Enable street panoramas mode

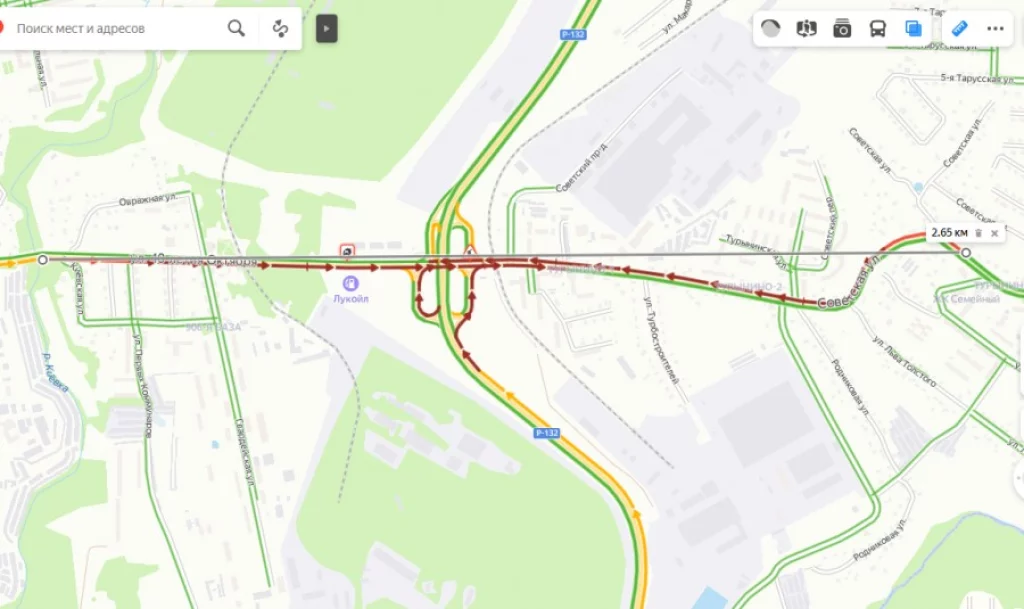[x=806, y=29]
